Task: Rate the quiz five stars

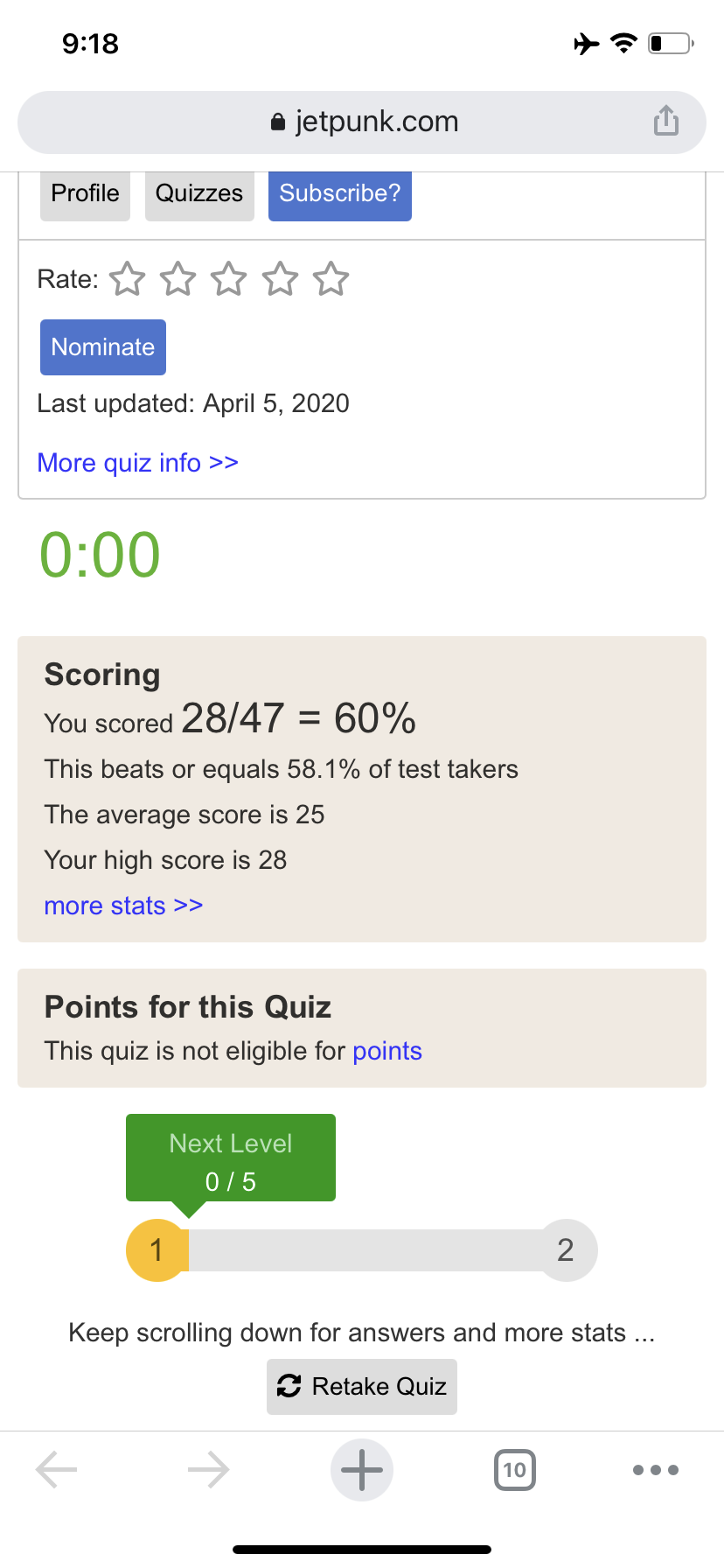Action: 331,279
